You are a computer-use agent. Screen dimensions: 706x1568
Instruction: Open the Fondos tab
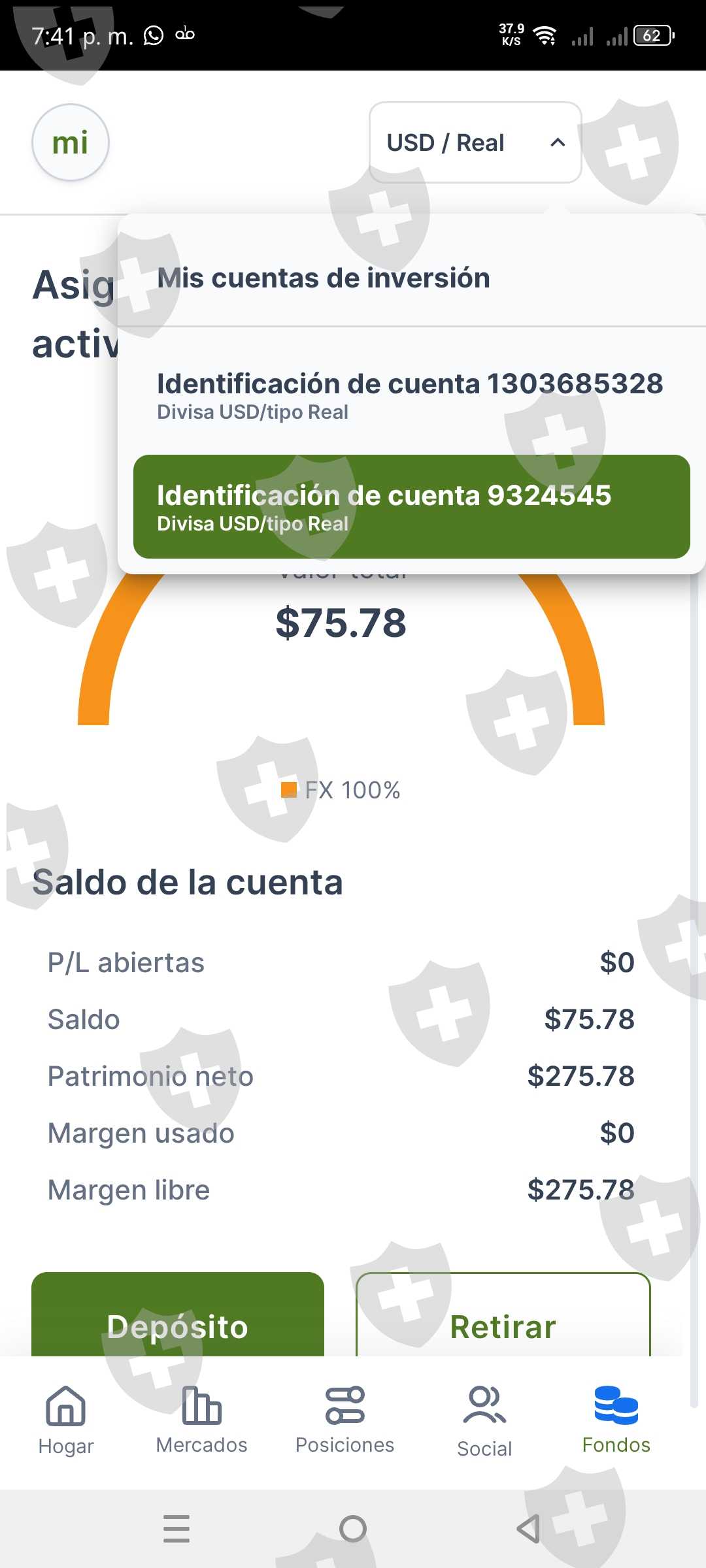point(616,1420)
